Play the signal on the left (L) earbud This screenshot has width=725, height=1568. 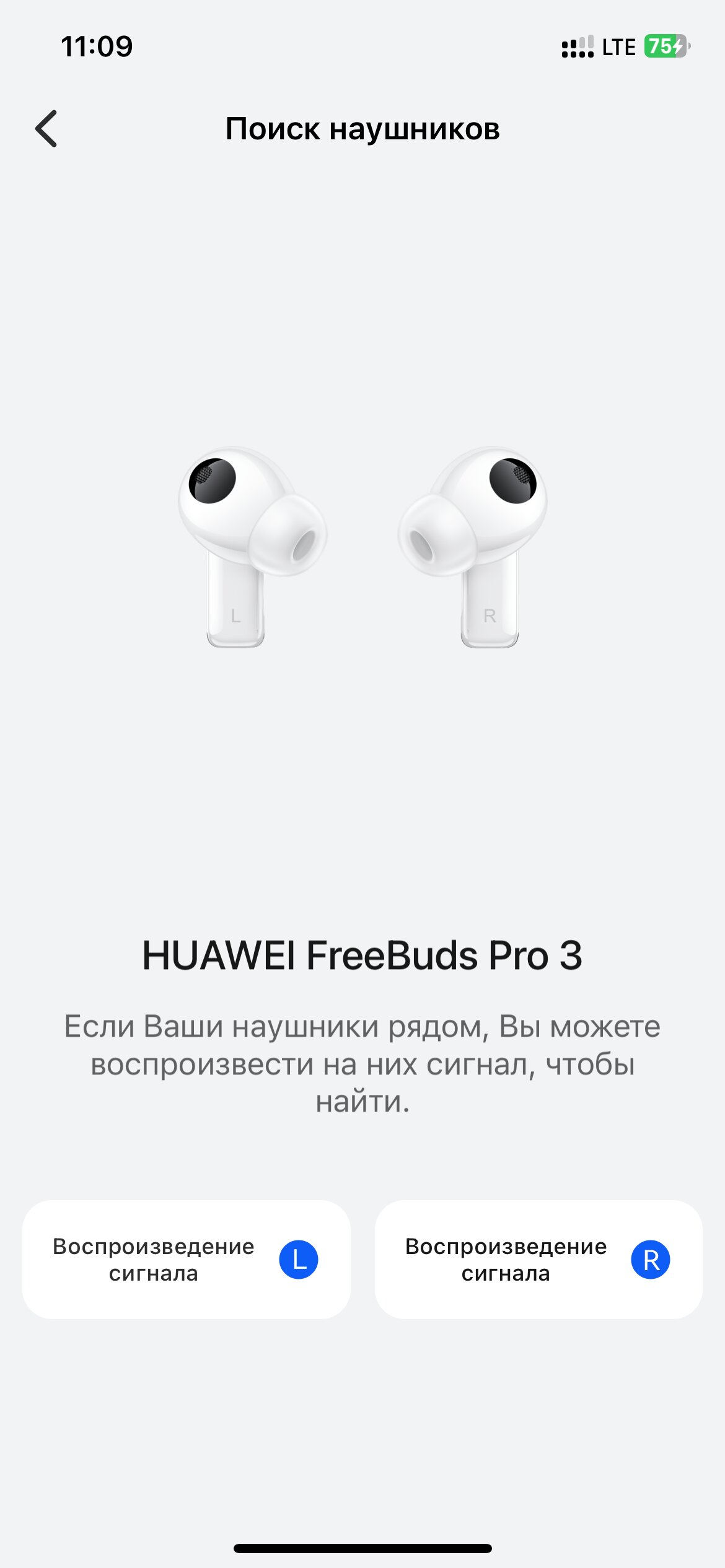[186, 1260]
